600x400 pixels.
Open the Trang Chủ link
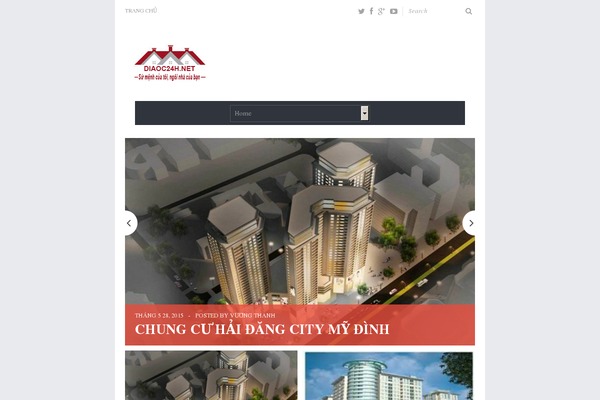(141, 11)
